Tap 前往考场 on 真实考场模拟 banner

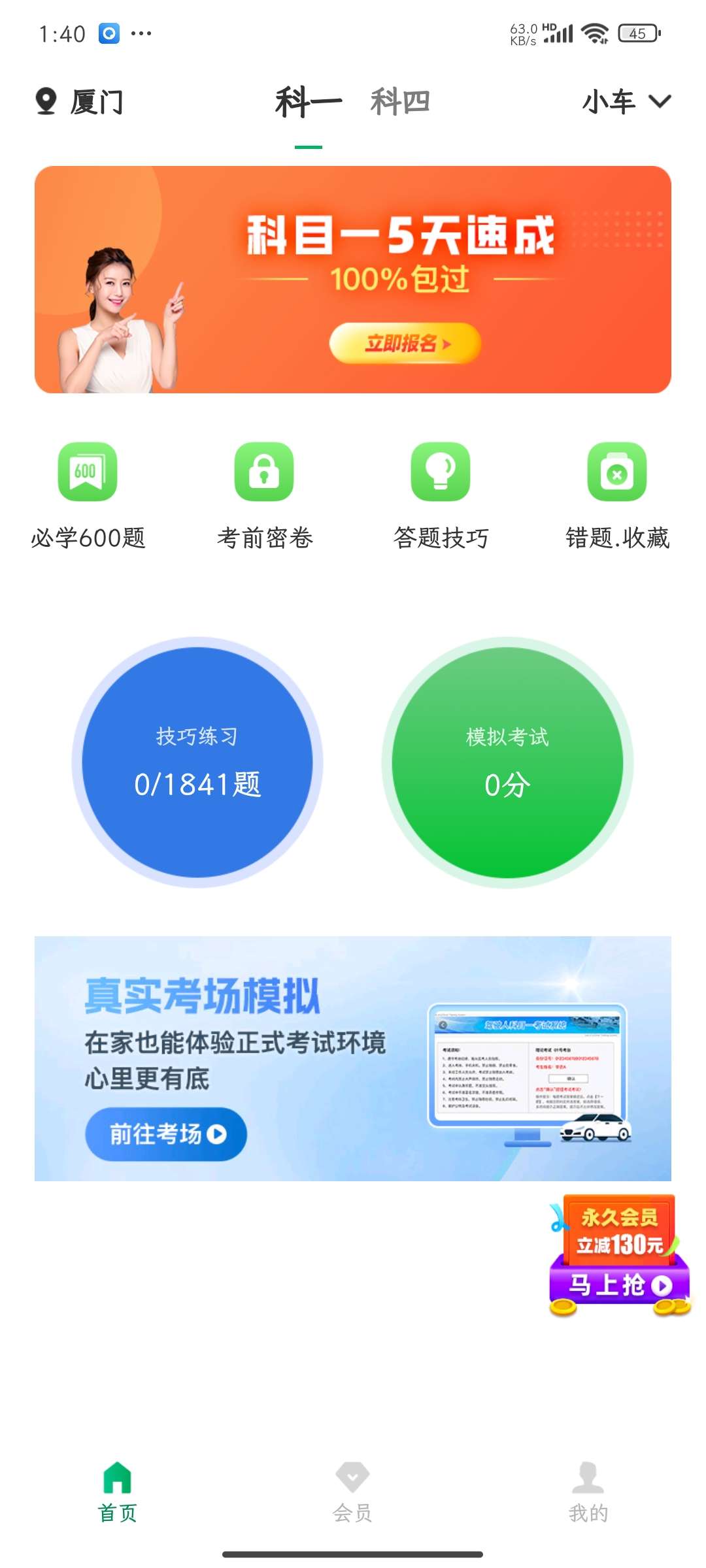point(166,1134)
